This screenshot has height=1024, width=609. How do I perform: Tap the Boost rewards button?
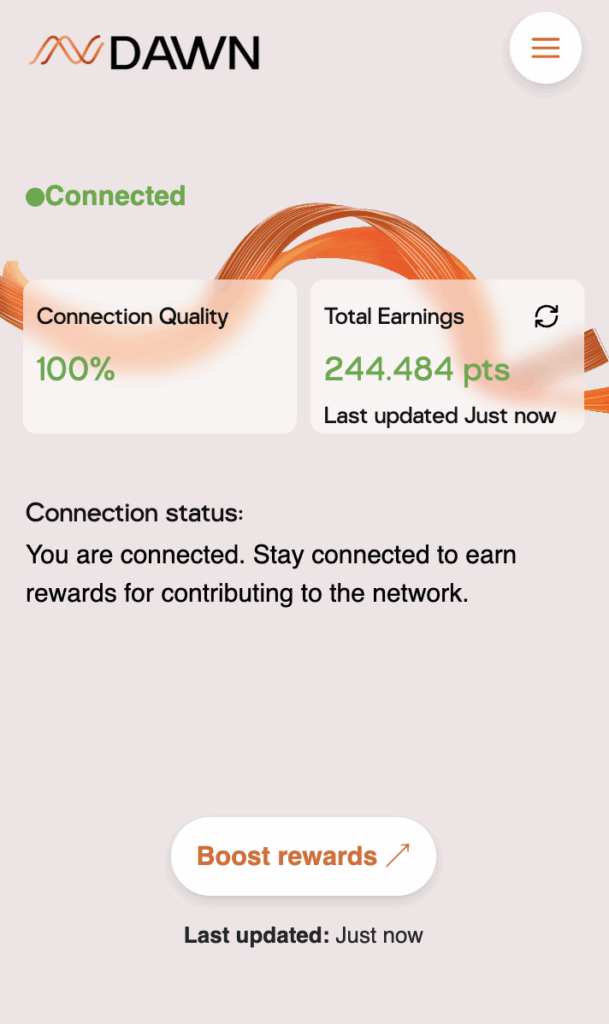(x=303, y=856)
